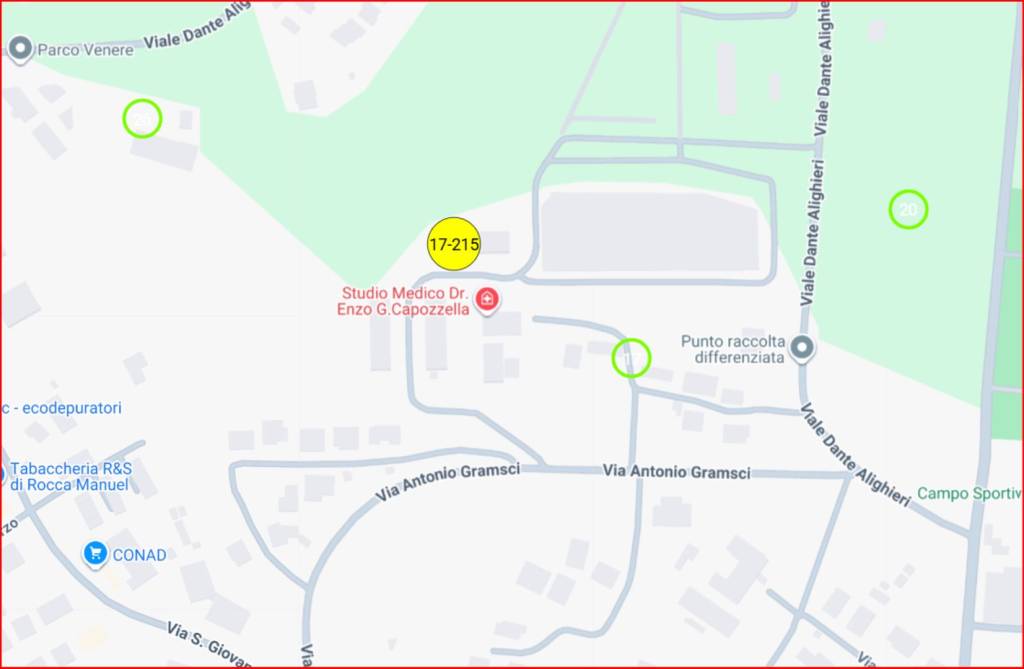Tap the yellow 17-215 map marker
This screenshot has width=1024, height=669.
(x=454, y=244)
